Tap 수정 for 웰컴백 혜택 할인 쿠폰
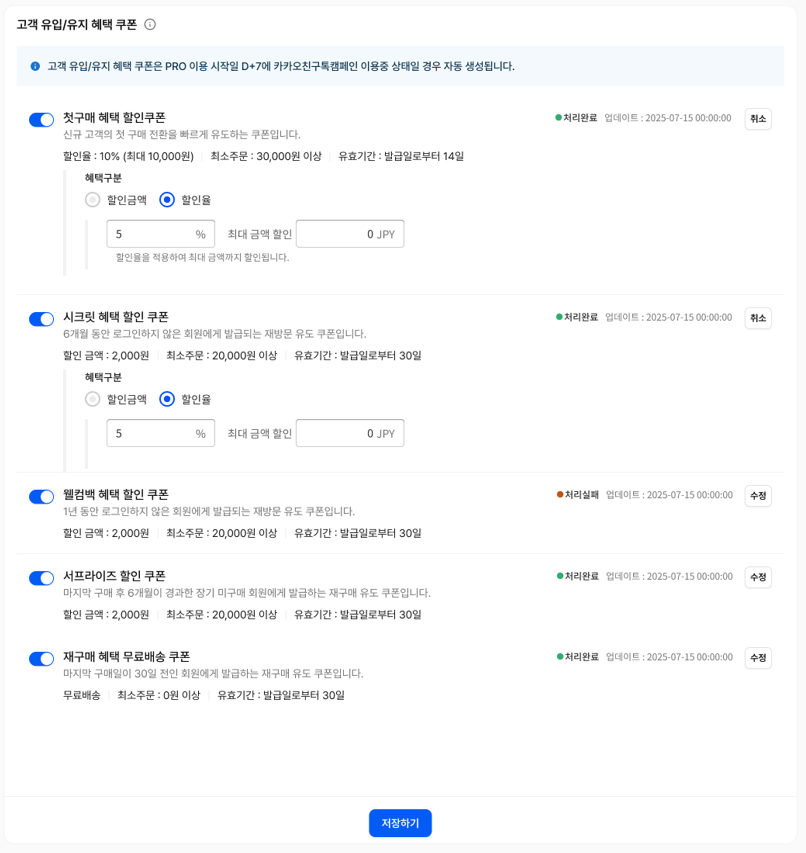This screenshot has width=806, height=853. tap(758, 496)
